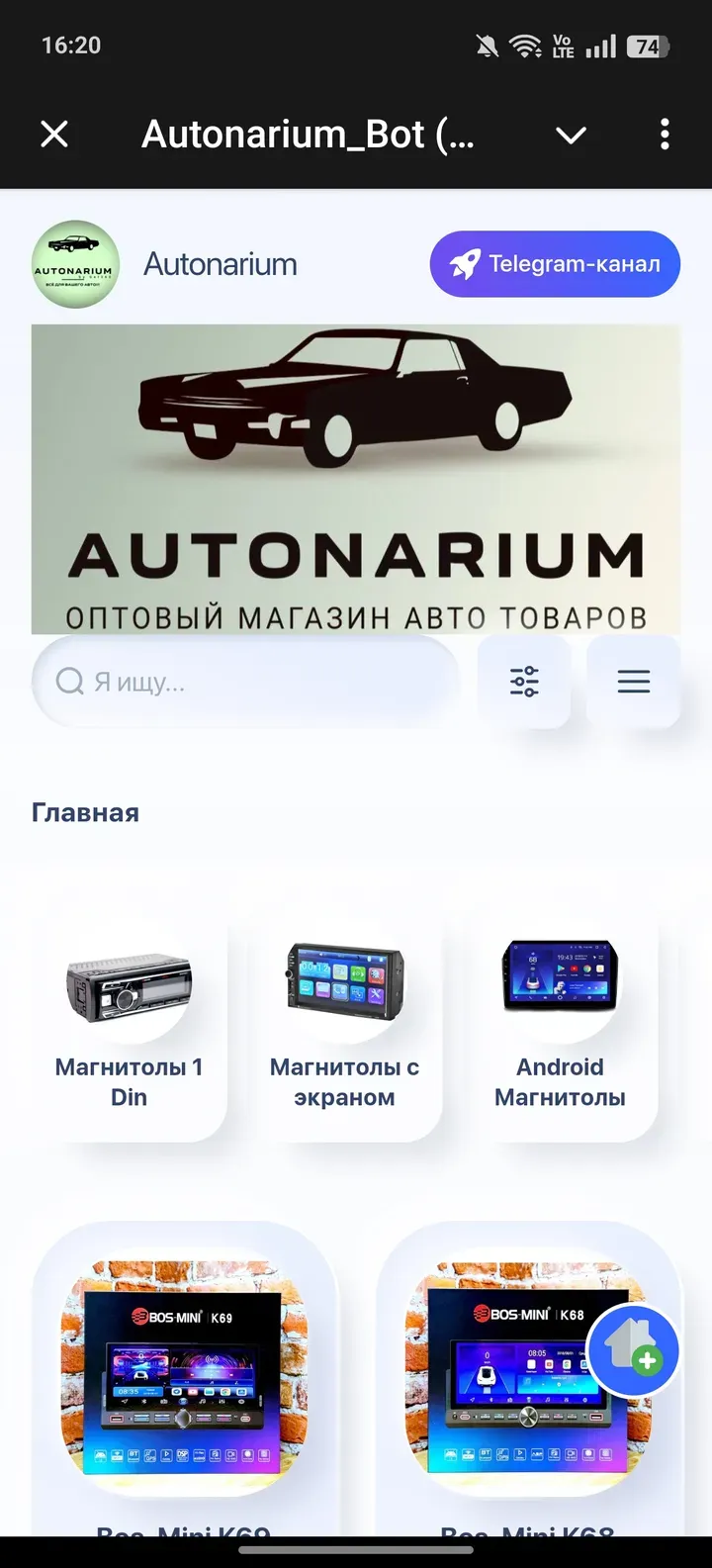Click the magnifier icon in the search bar
This screenshot has width=712, height=1568.
click(68, 681)
